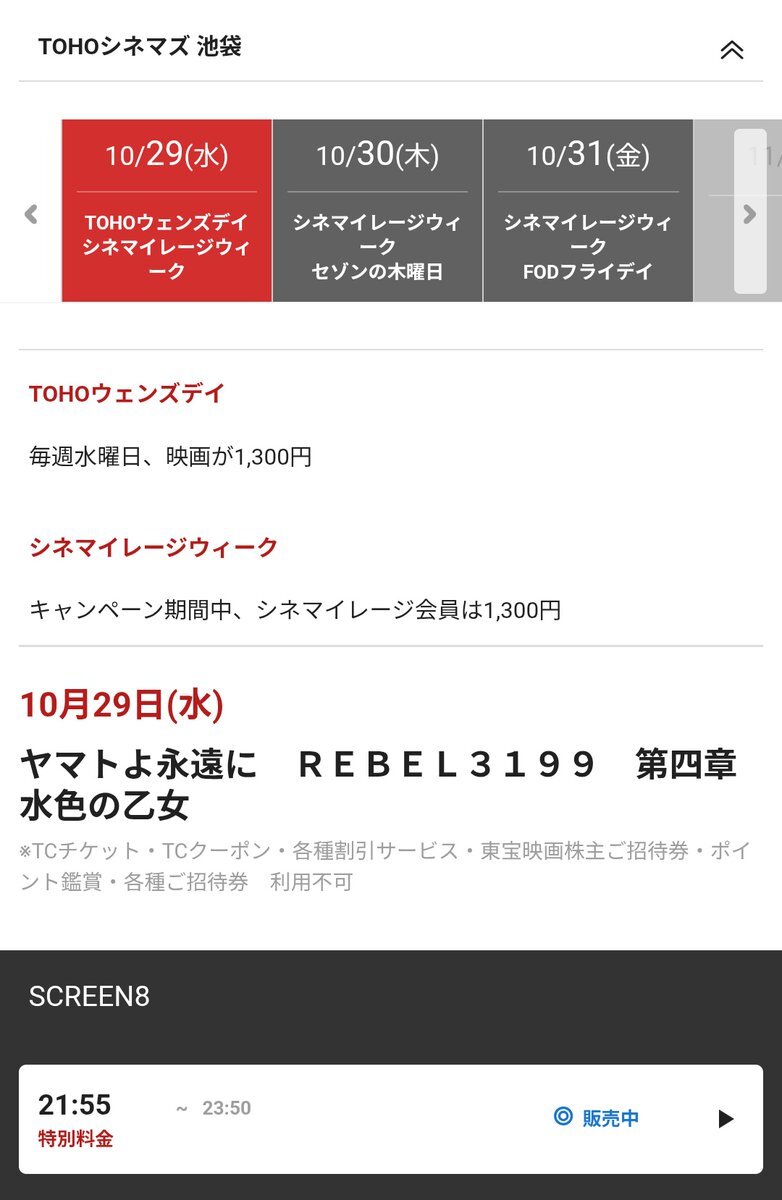
Task: Collapse the TOHOシネマズ 池袋 section
Action: 732,49
